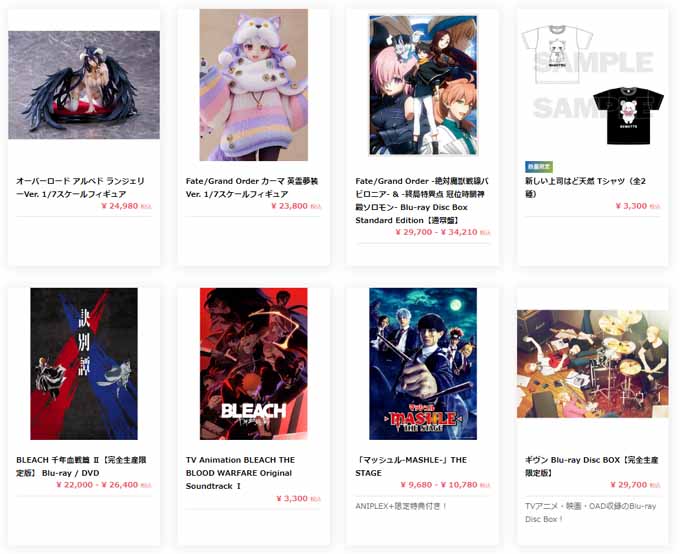Open the Overlord Albedo lingerie figure card

(84, 85)
